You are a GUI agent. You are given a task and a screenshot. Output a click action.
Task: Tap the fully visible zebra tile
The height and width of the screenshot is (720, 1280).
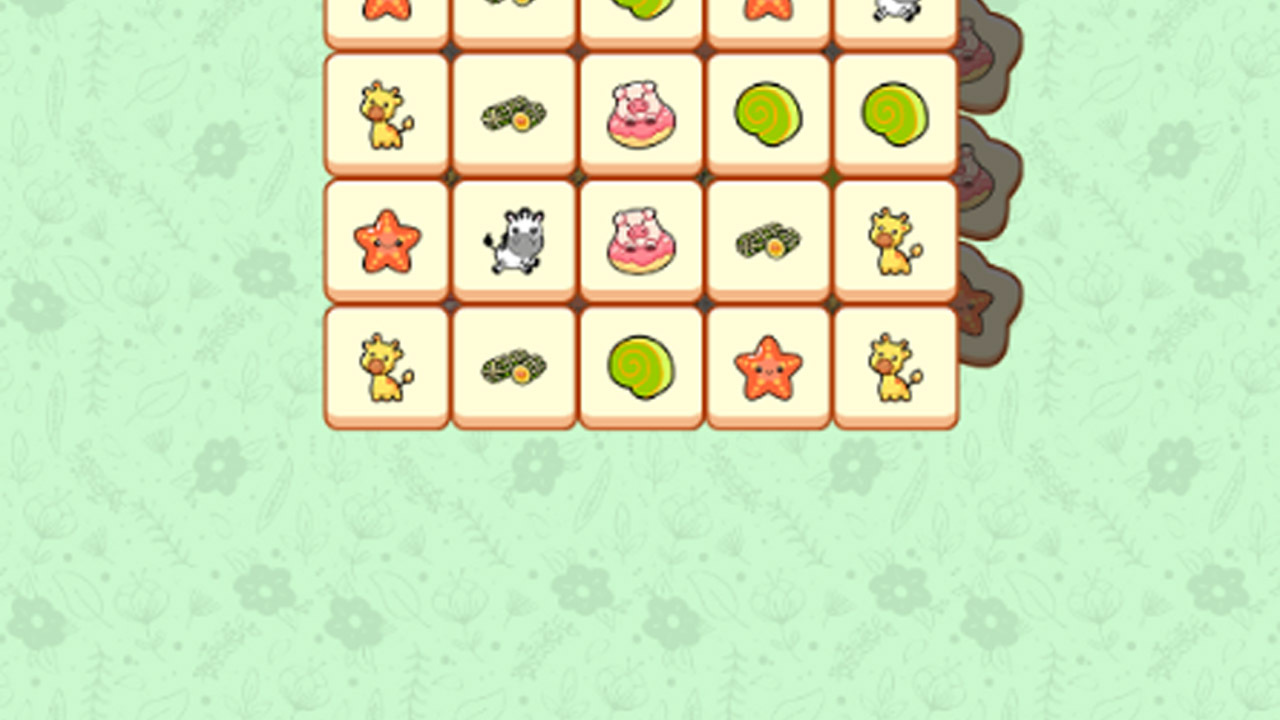[514, 241]
